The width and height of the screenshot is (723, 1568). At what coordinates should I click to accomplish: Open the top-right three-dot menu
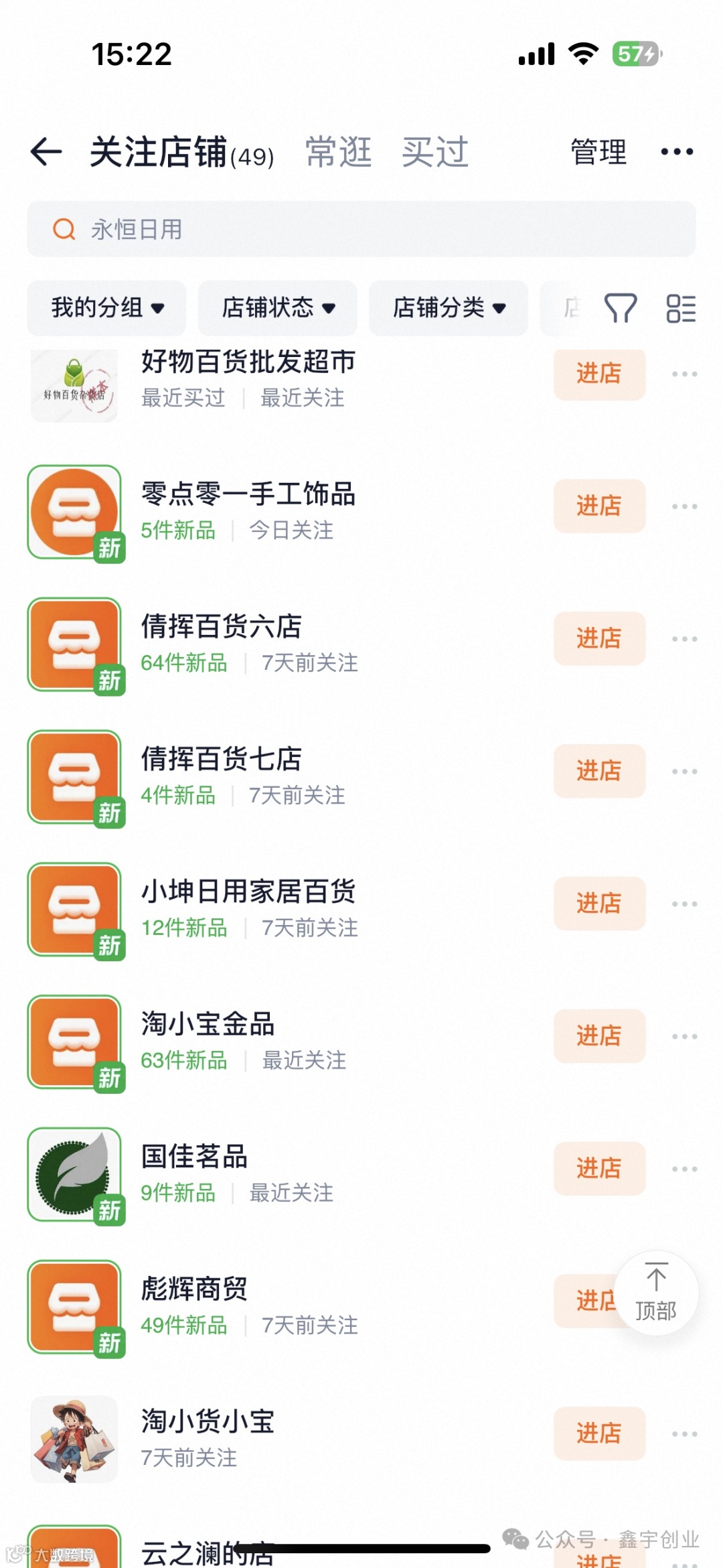[x=676, y=152]
